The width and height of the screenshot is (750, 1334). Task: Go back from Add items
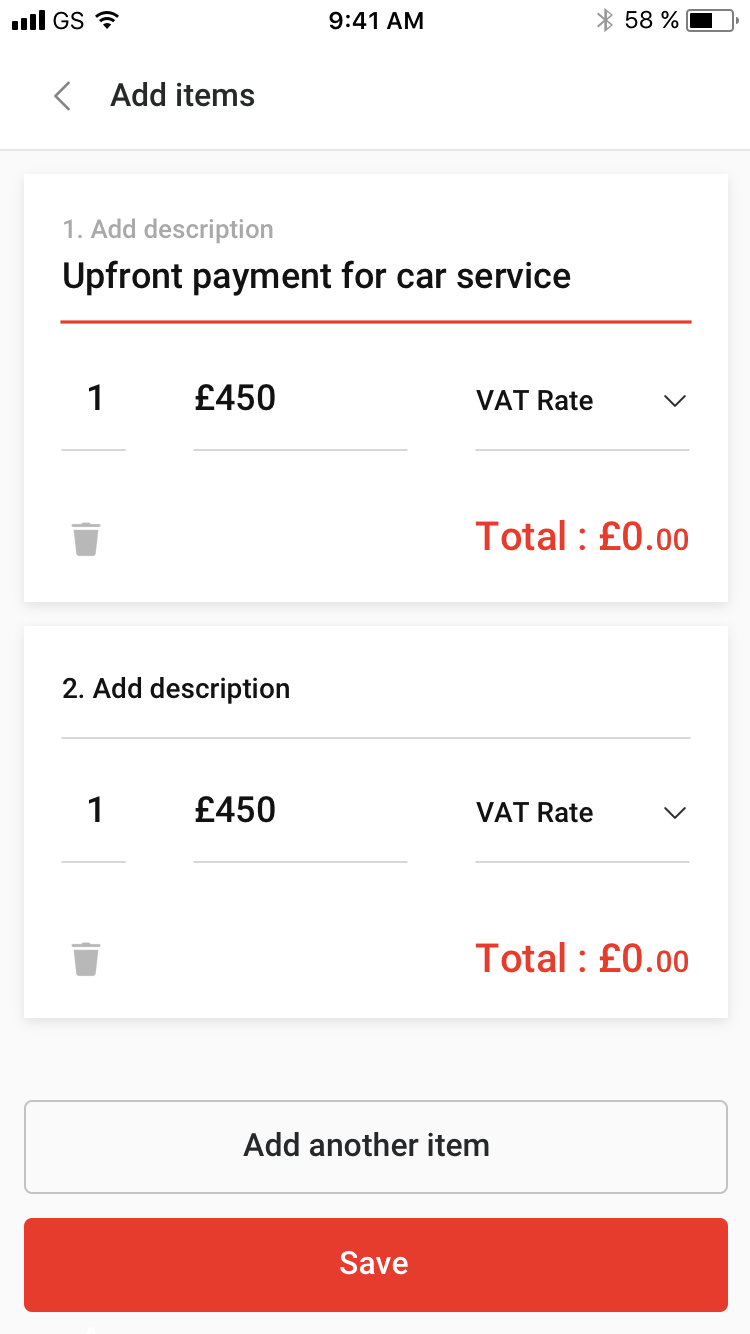coord(62,96)
